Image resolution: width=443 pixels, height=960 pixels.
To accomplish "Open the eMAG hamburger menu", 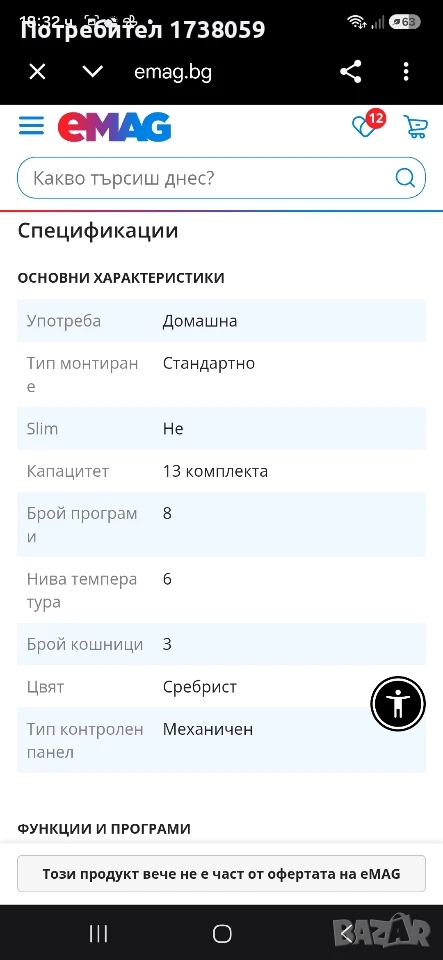I will (x=31, y=127).
